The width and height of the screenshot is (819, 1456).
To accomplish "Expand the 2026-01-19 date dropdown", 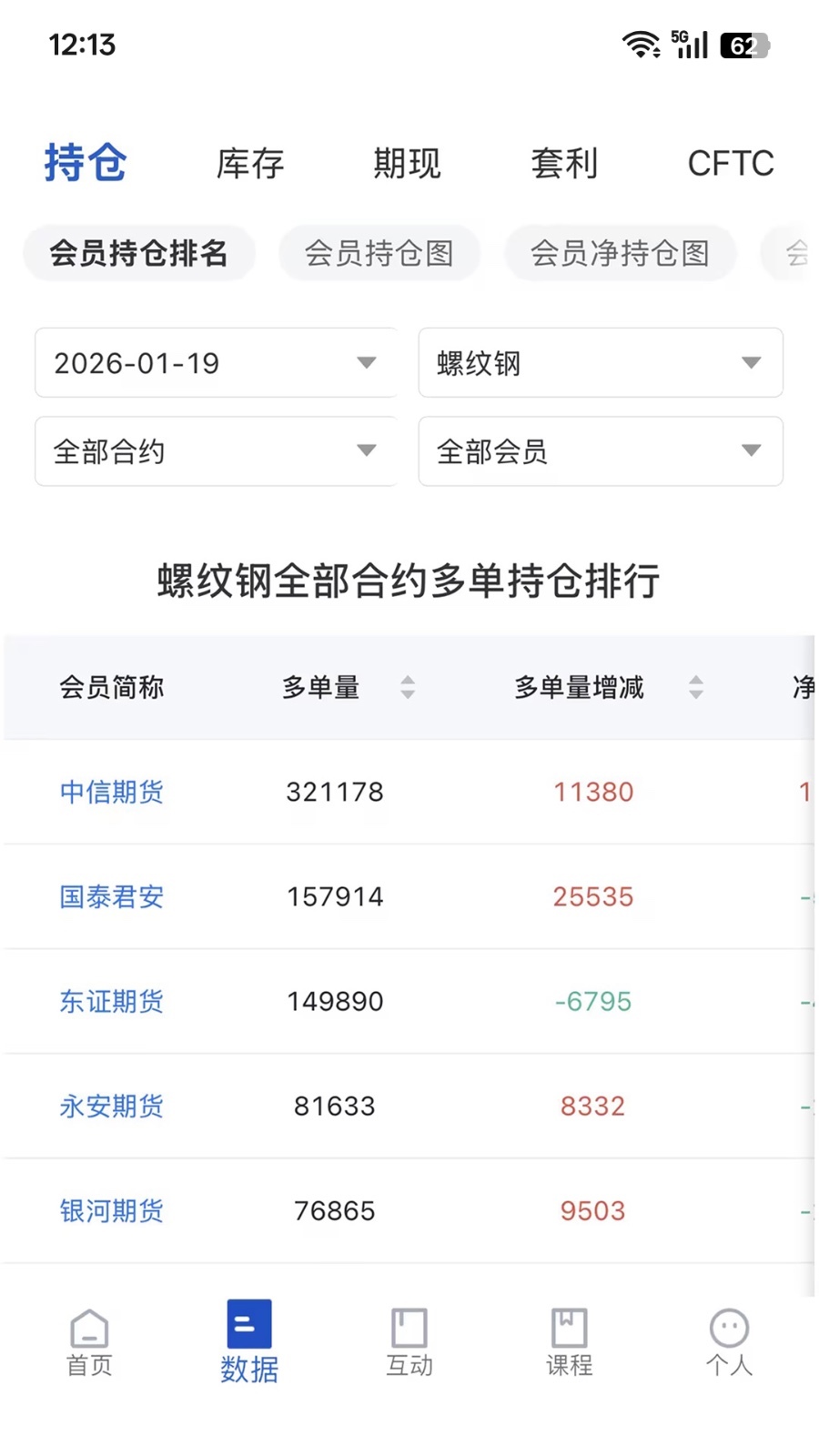I will [216, 363].
